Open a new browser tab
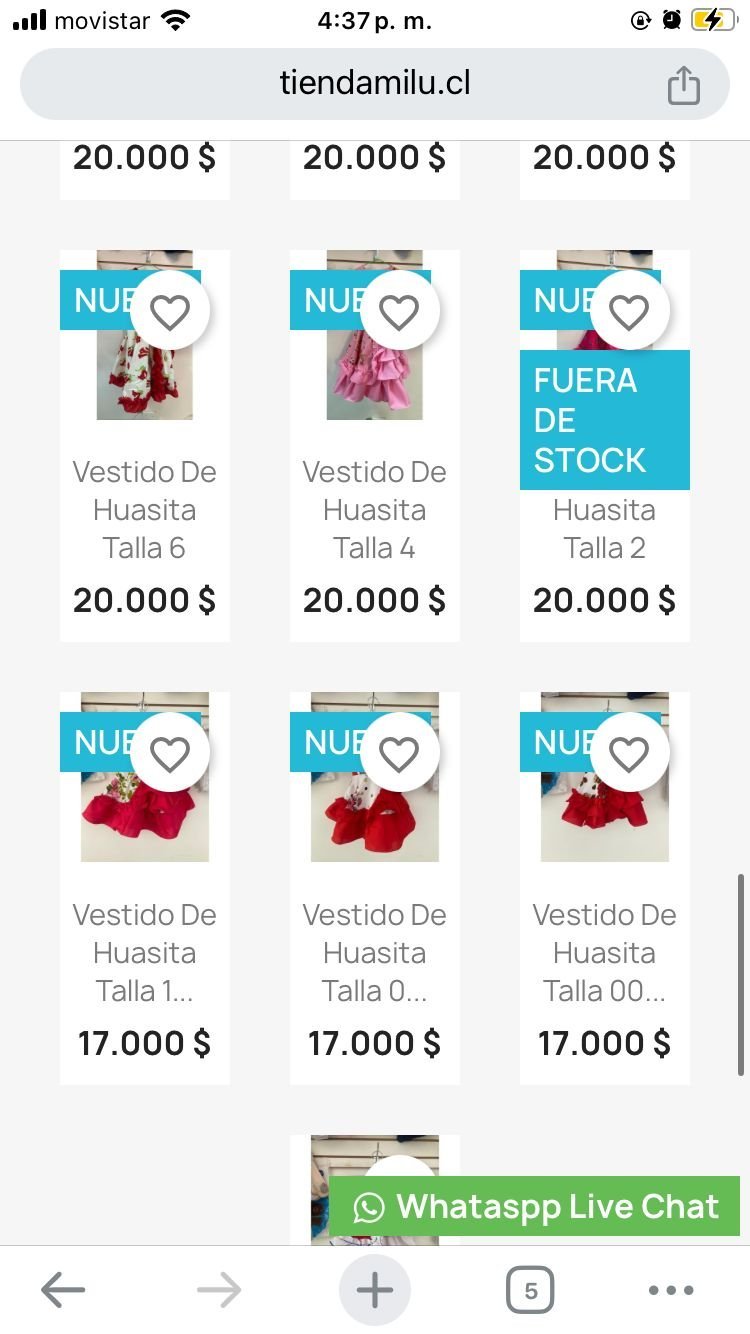Image resolution: width=750 pixels, height=1334 pixels. pyautogui.click(x=375, y=1290)
